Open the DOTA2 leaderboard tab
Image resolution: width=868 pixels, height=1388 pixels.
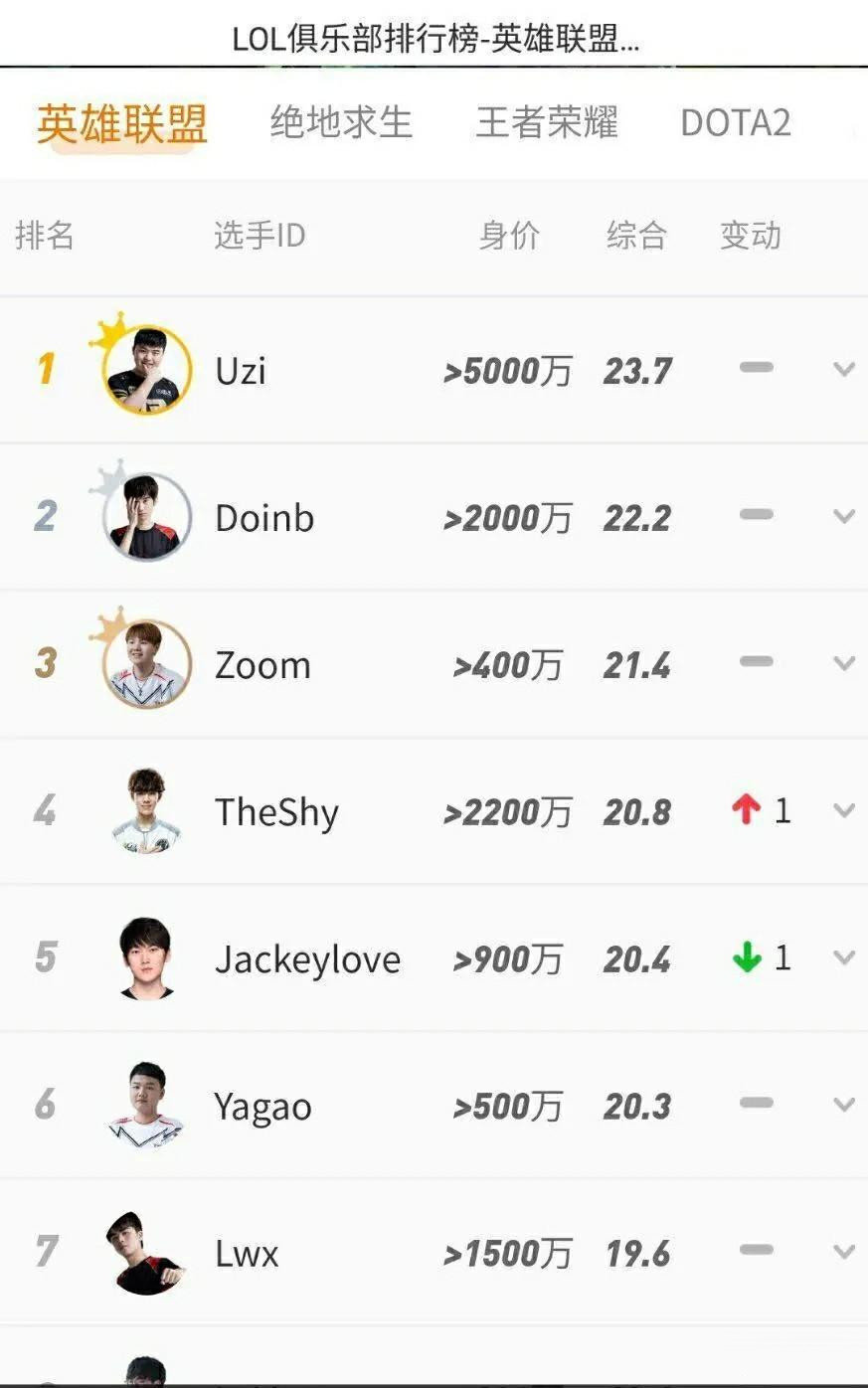736,123
